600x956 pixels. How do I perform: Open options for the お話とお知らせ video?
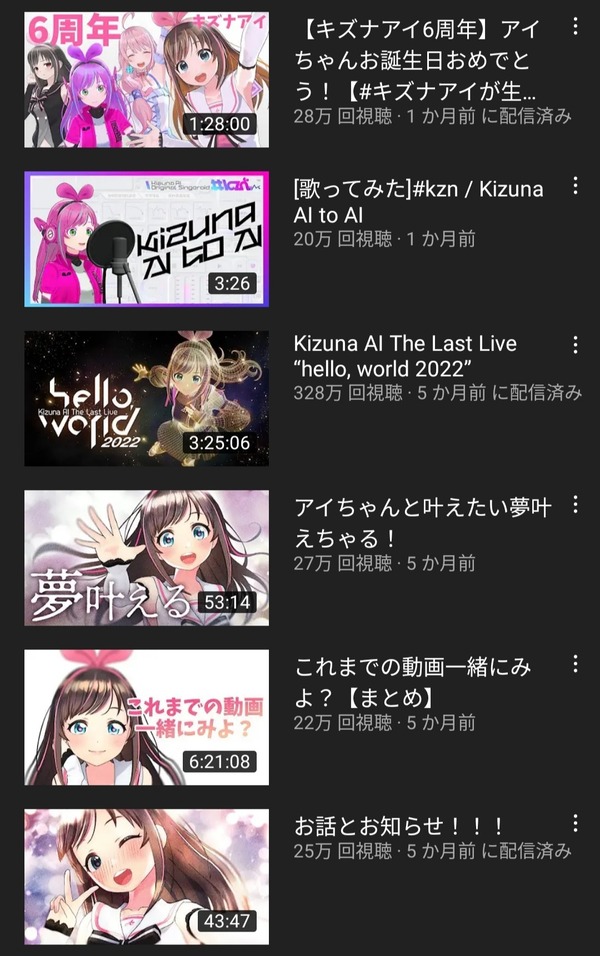(575, 824)
